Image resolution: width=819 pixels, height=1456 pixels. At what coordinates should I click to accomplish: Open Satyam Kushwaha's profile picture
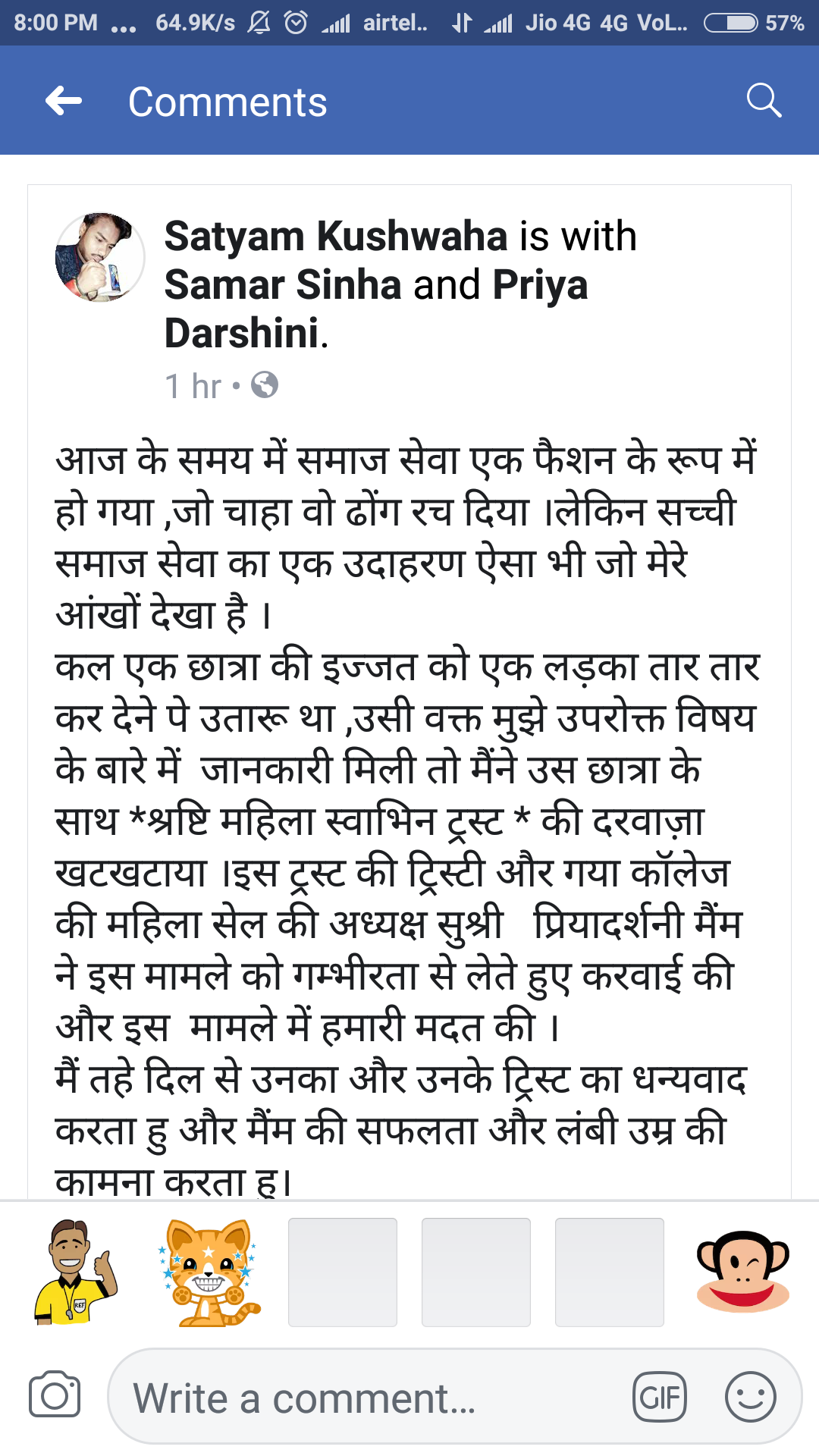[100, 258]
